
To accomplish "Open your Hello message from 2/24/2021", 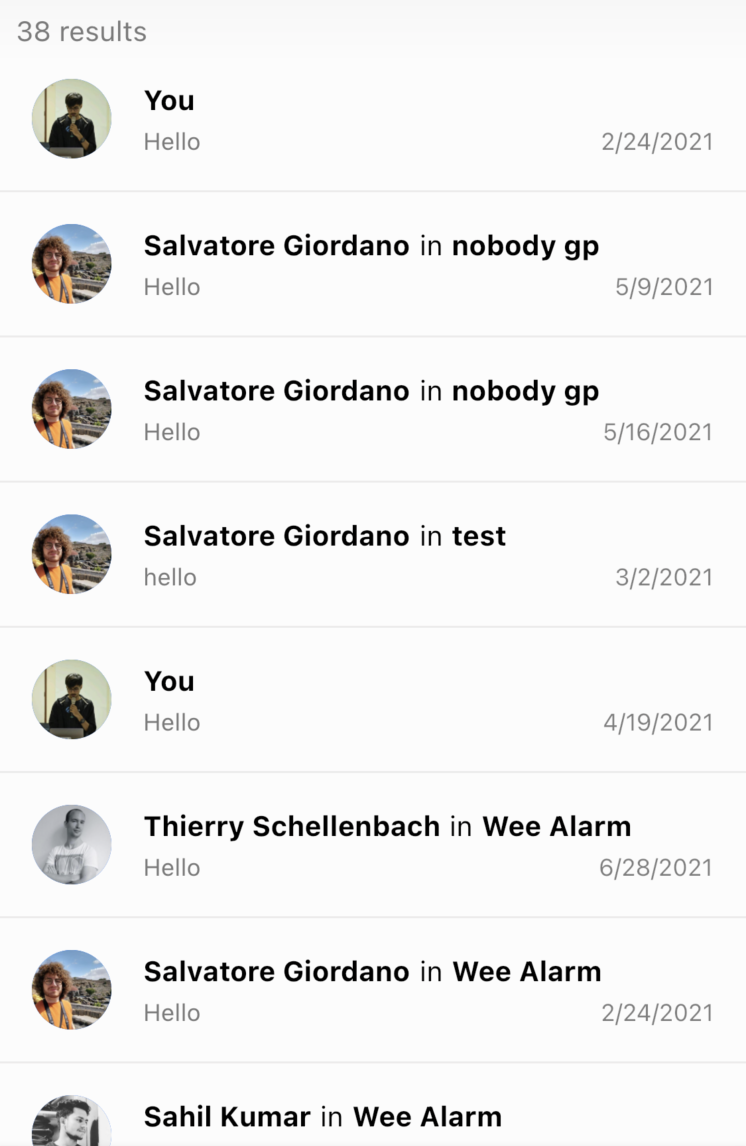I will tap(372, 119).
